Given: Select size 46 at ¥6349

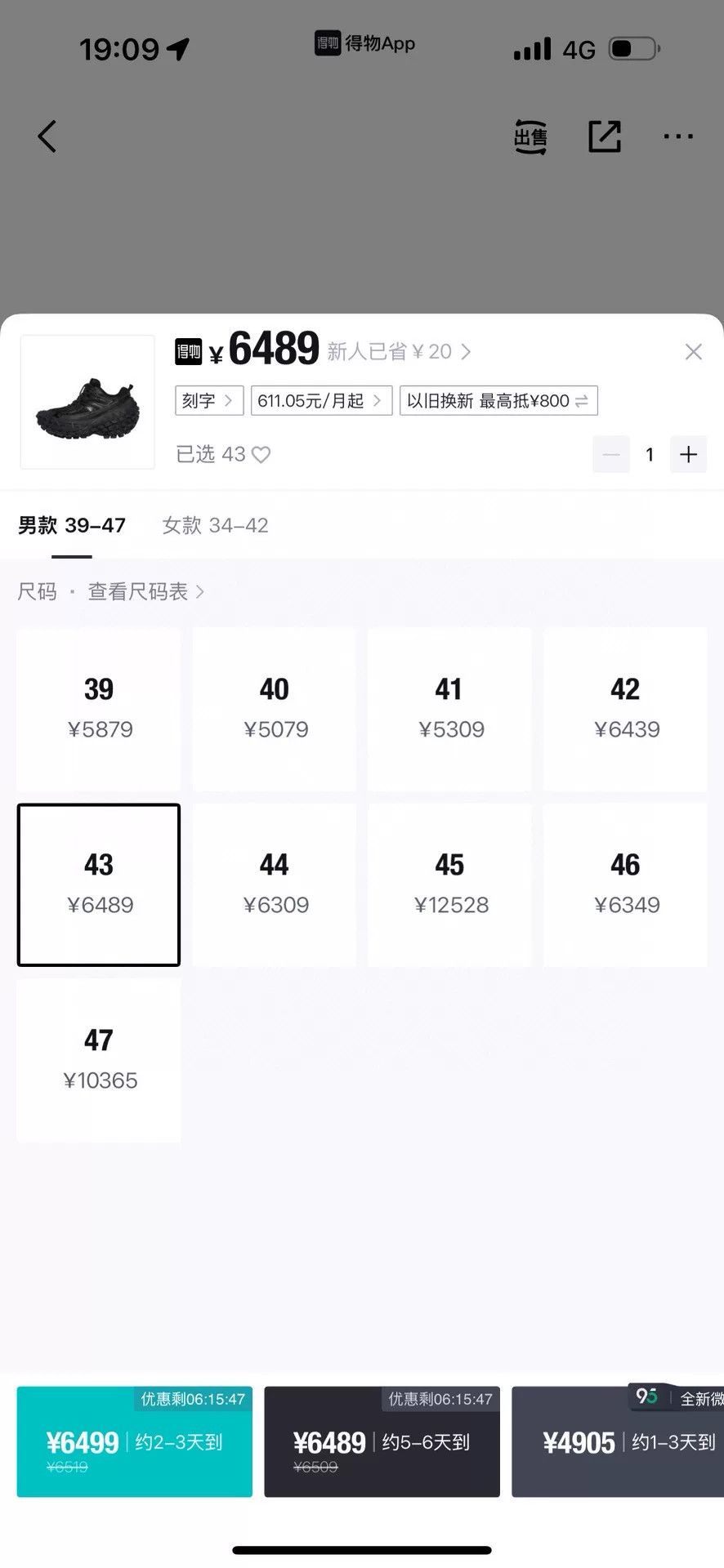Looking at the screenshot, I should coord(626,885).
